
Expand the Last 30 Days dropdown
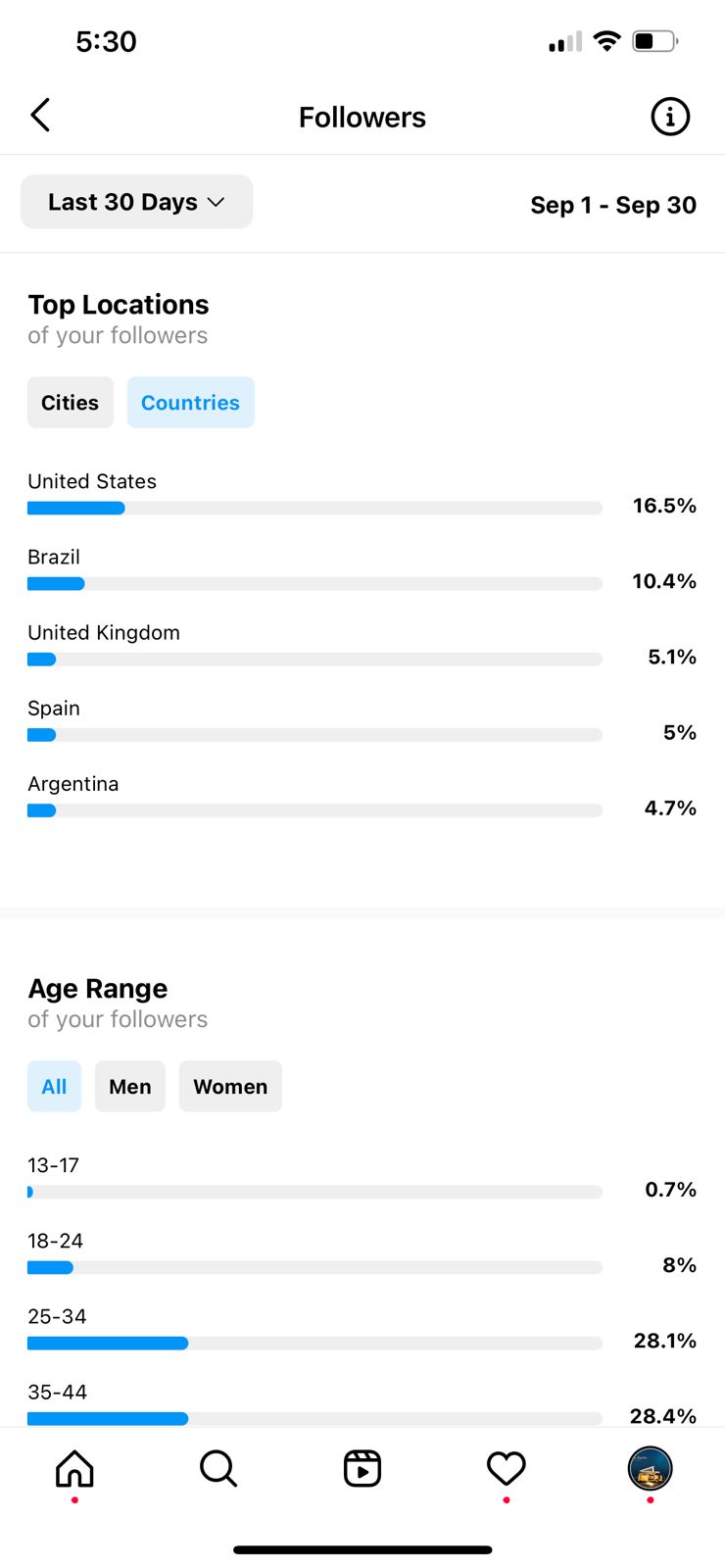[x=136, y=202]
